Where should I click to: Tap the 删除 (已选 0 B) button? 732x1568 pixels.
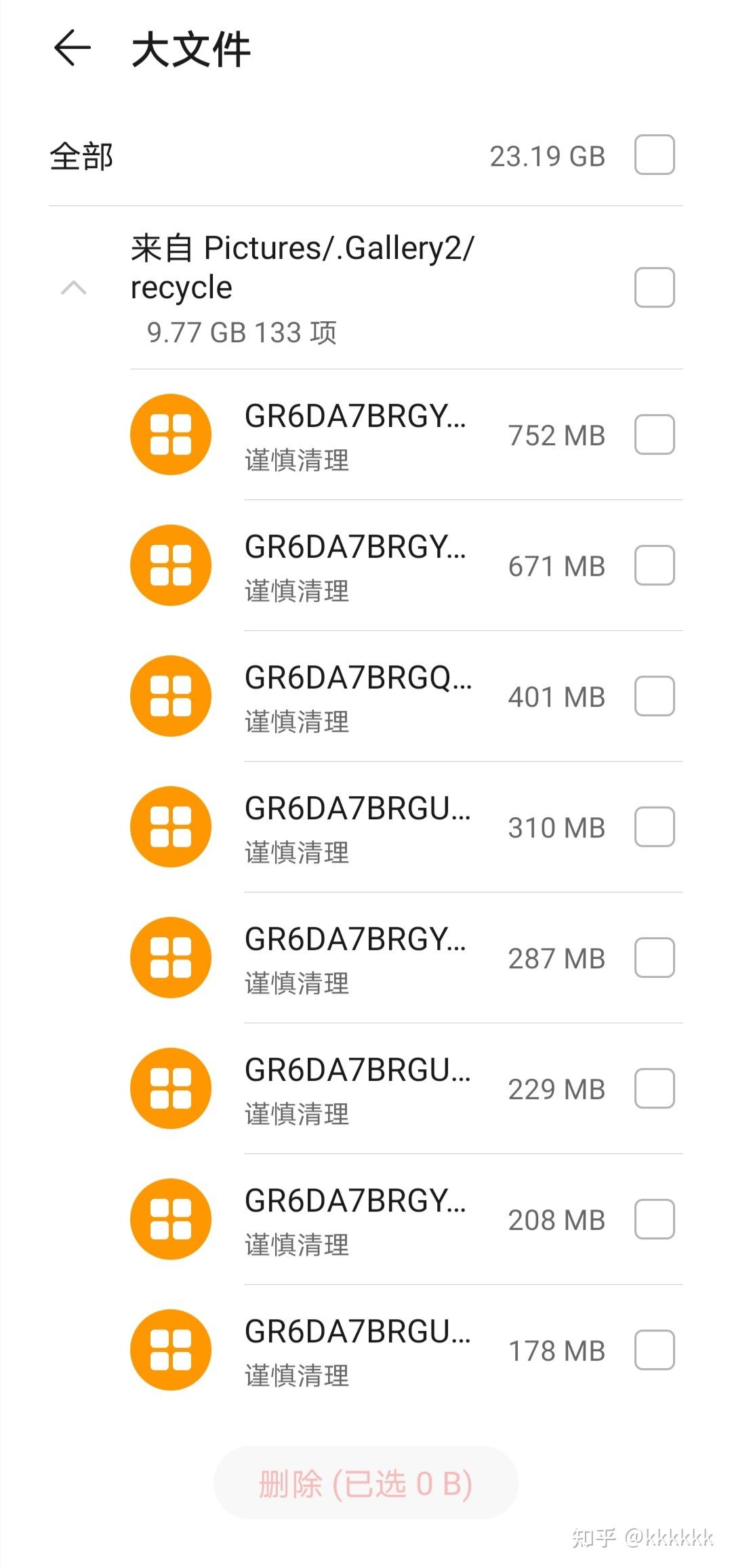pyautogui.click(x=365, y=1483)
